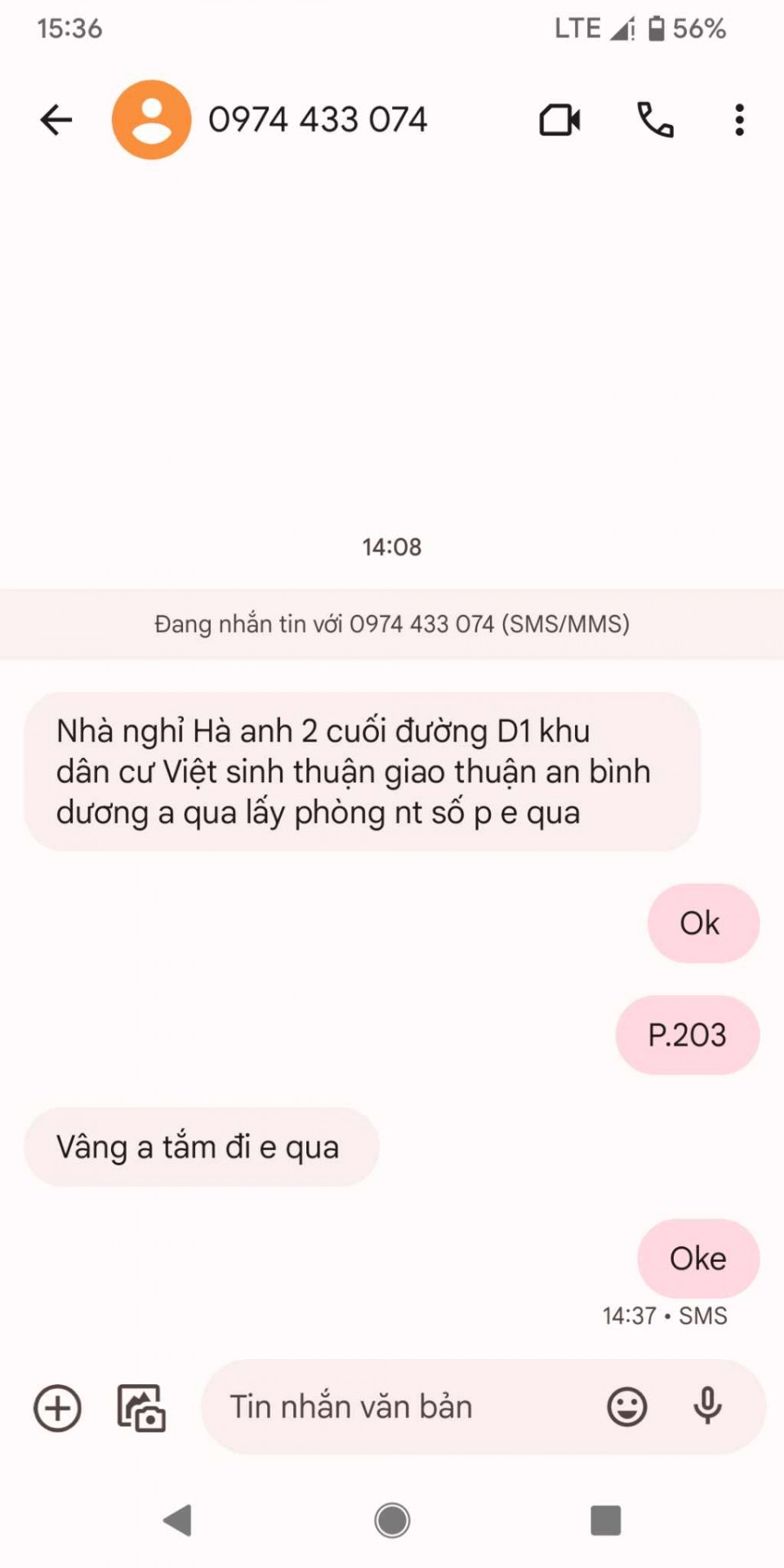Go back to the conversations list
Screen dimensions: 784x1568
click(x=56, y=120)
